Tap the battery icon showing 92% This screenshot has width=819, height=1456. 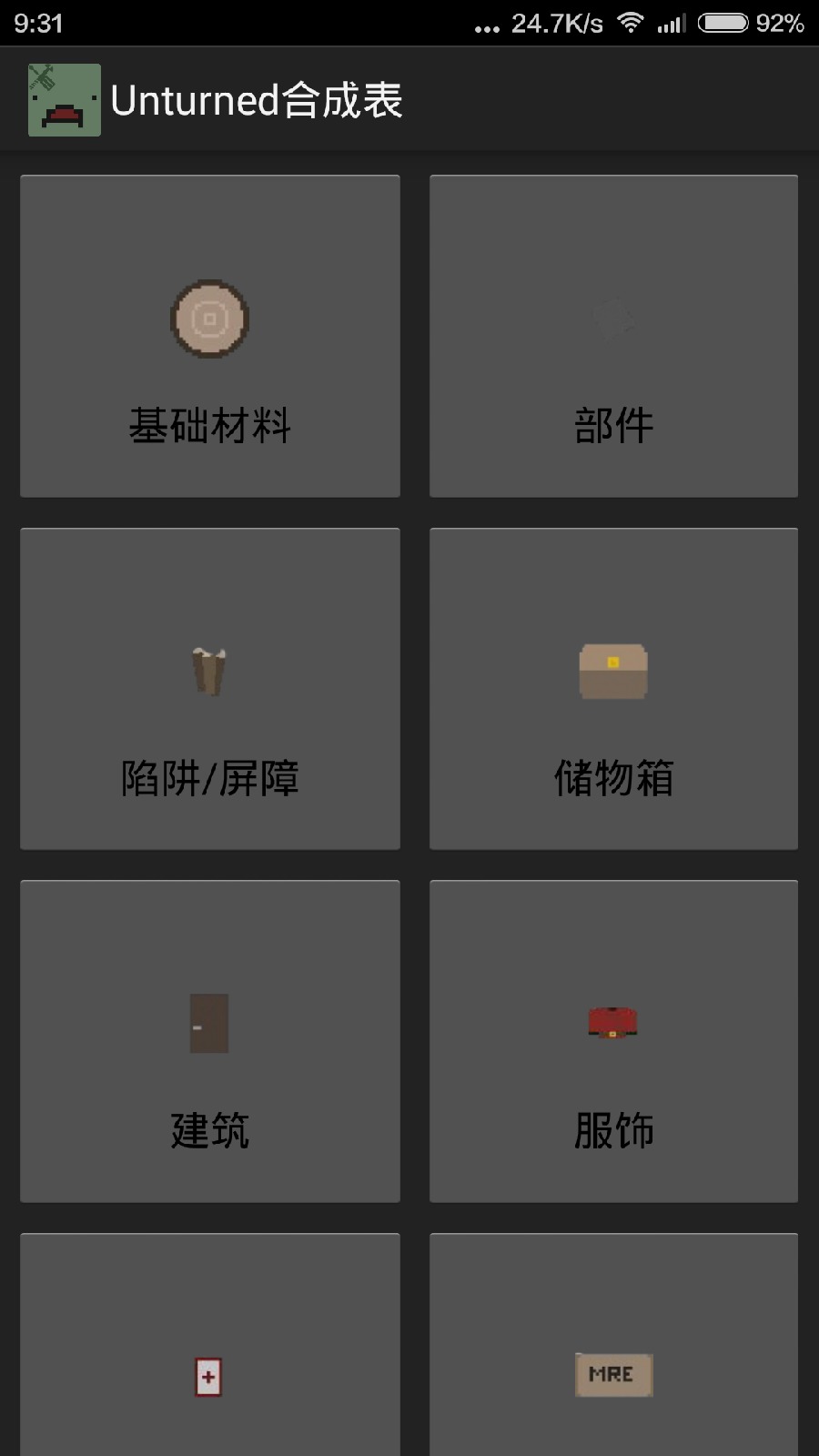(x=723, y=25)
